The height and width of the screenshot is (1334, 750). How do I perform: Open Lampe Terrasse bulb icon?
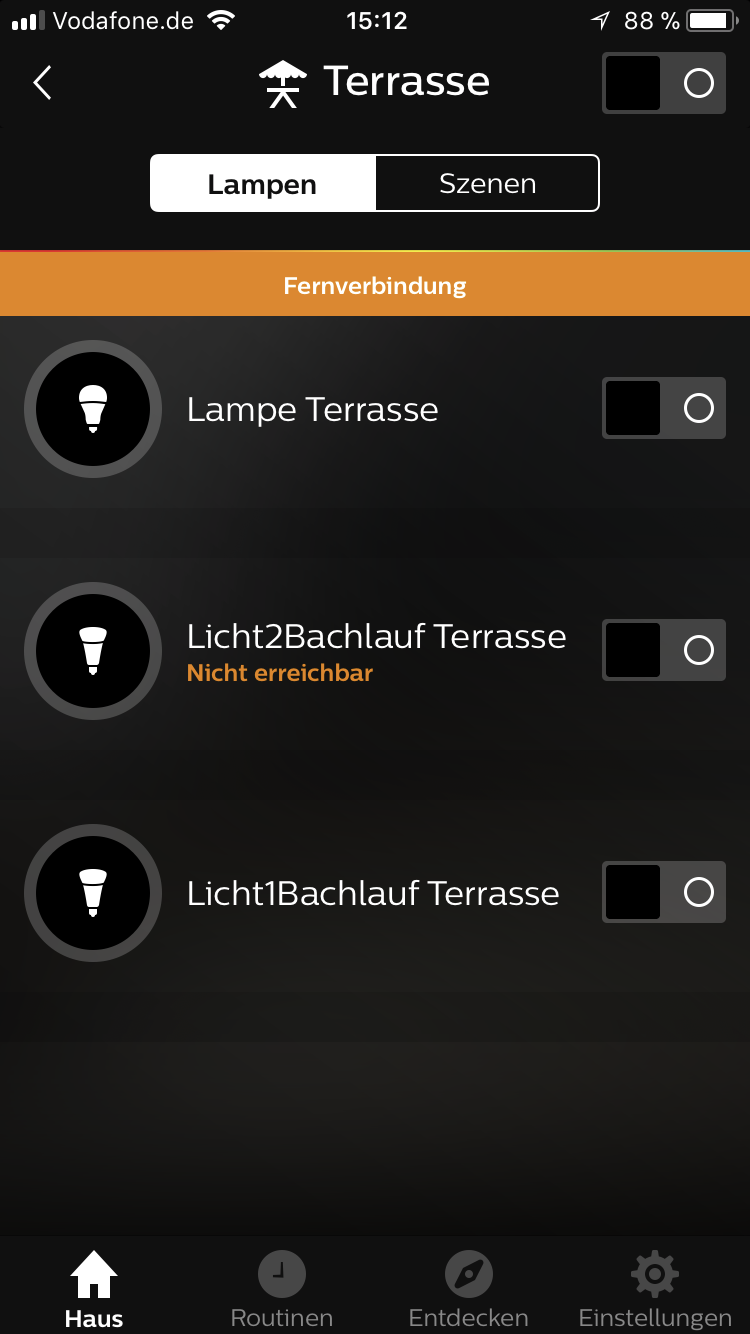point(93,409)
